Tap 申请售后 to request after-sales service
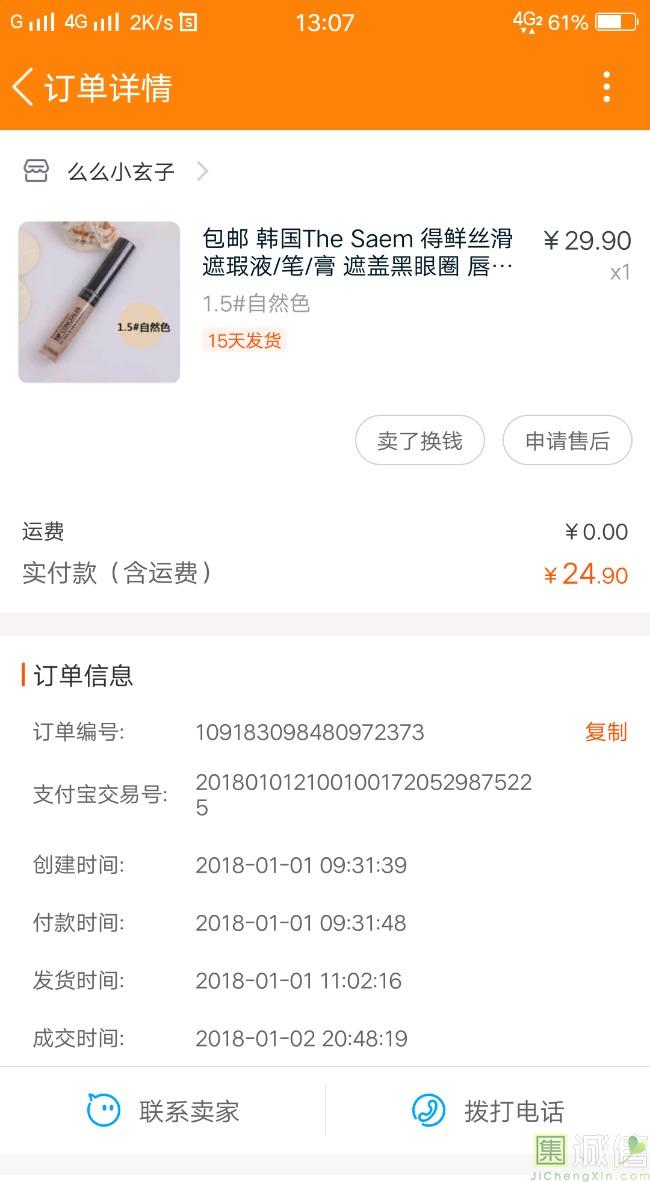Screen dimensions: 650x1182 pos(567,441)
